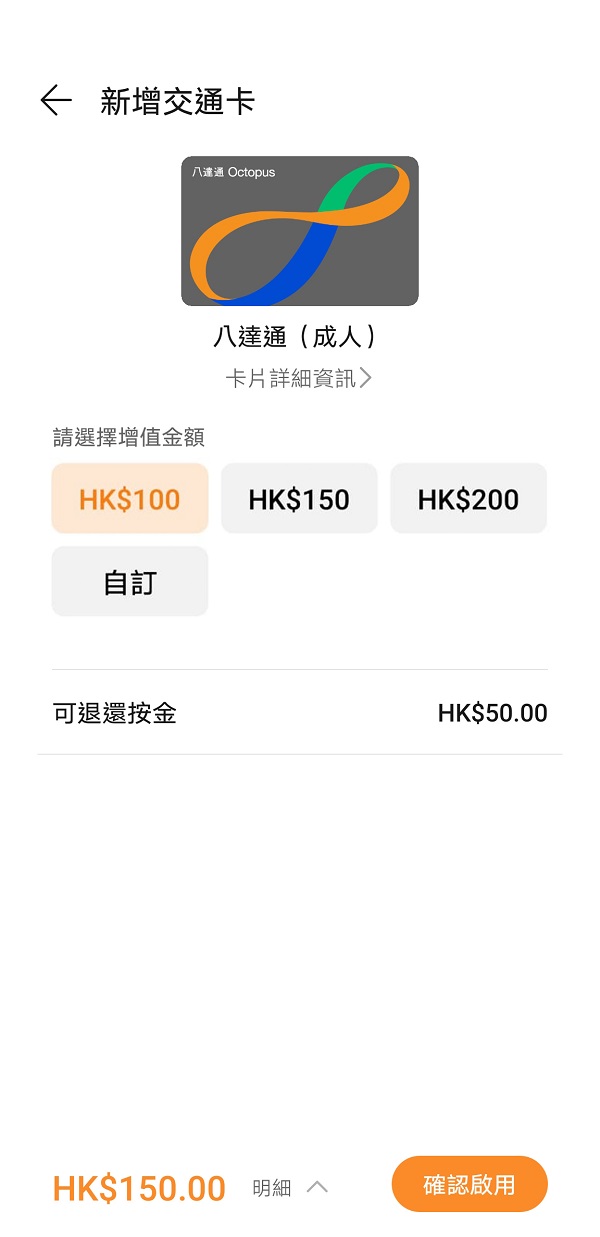Select HK$100 top-up amount
Screen dimensions: 600x1237
[130, 498]
